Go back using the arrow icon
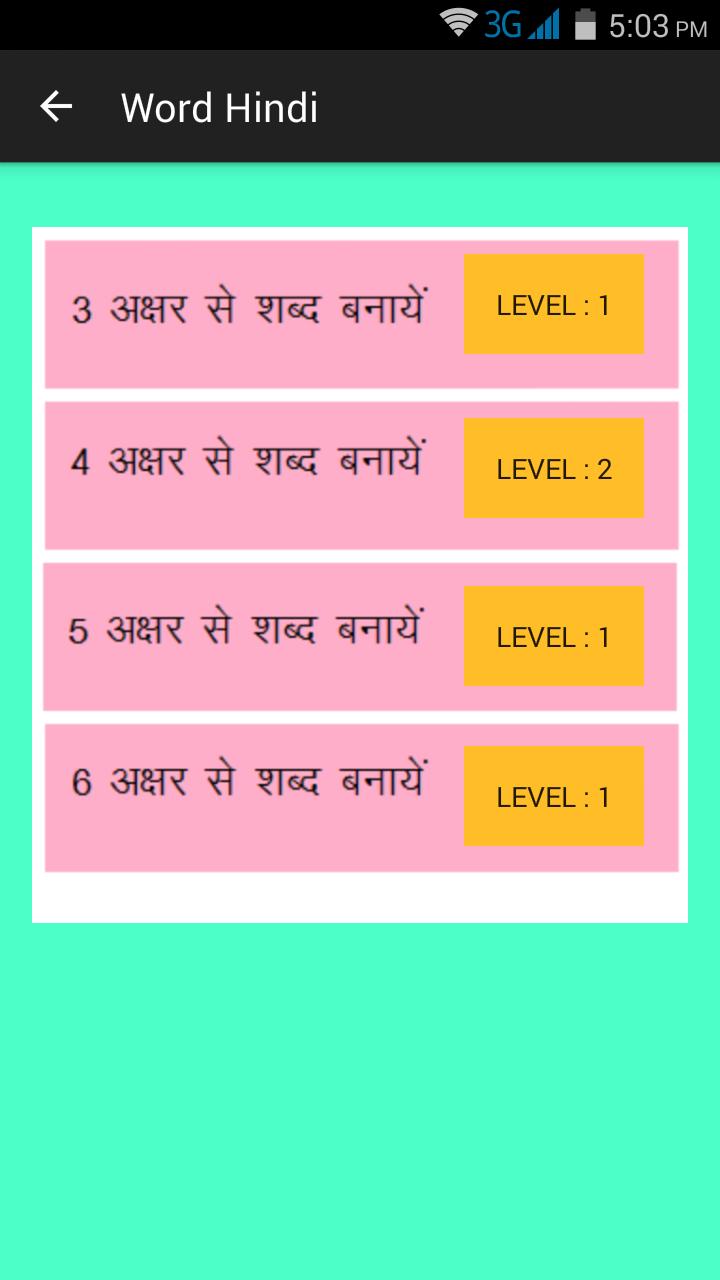Viewport: 720px width, 1280px height. point(56,106)
